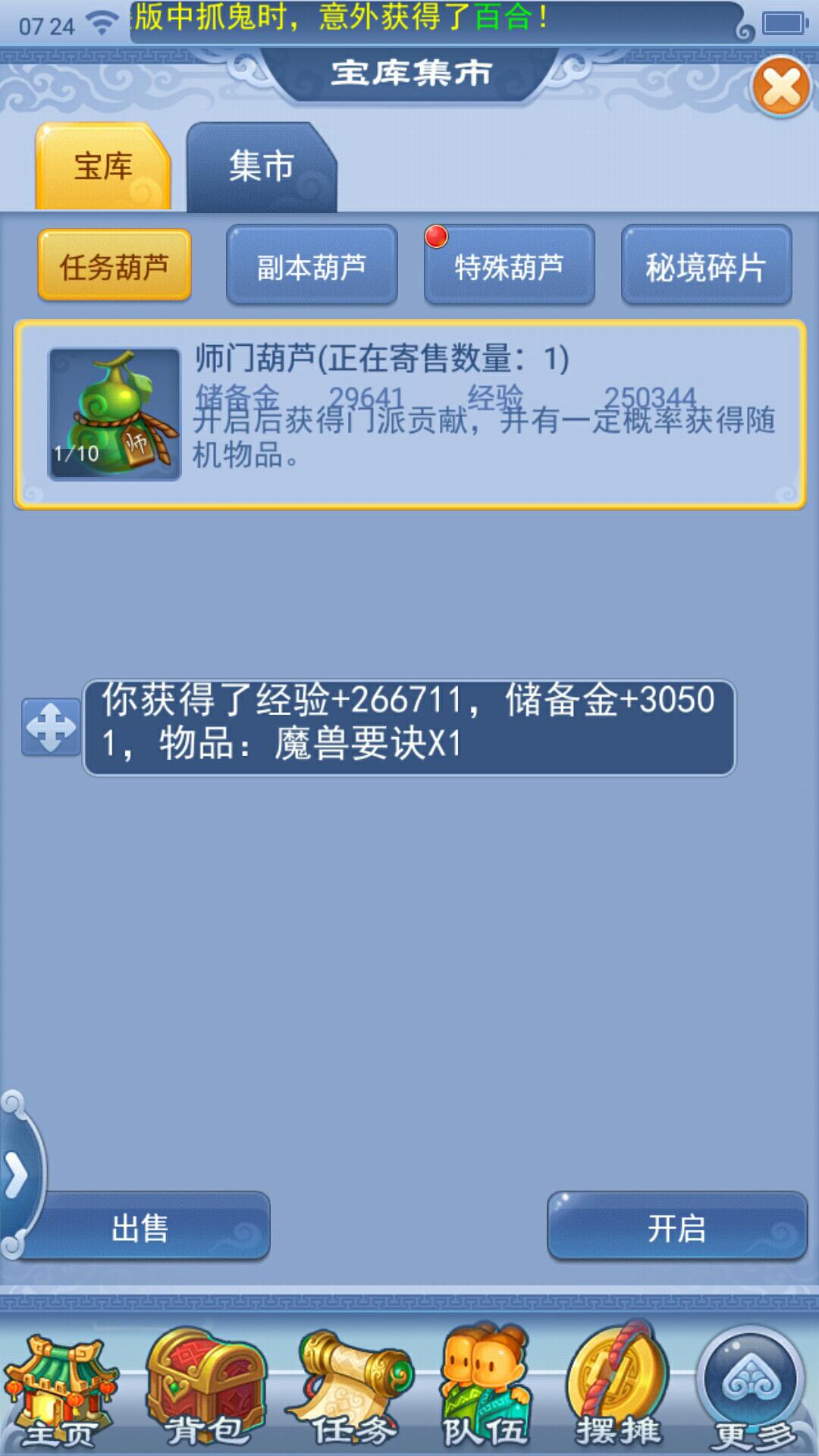Tap the move handle beside reward message
This screenshot has height=1456, width=819.
click(x=51, y=727)
